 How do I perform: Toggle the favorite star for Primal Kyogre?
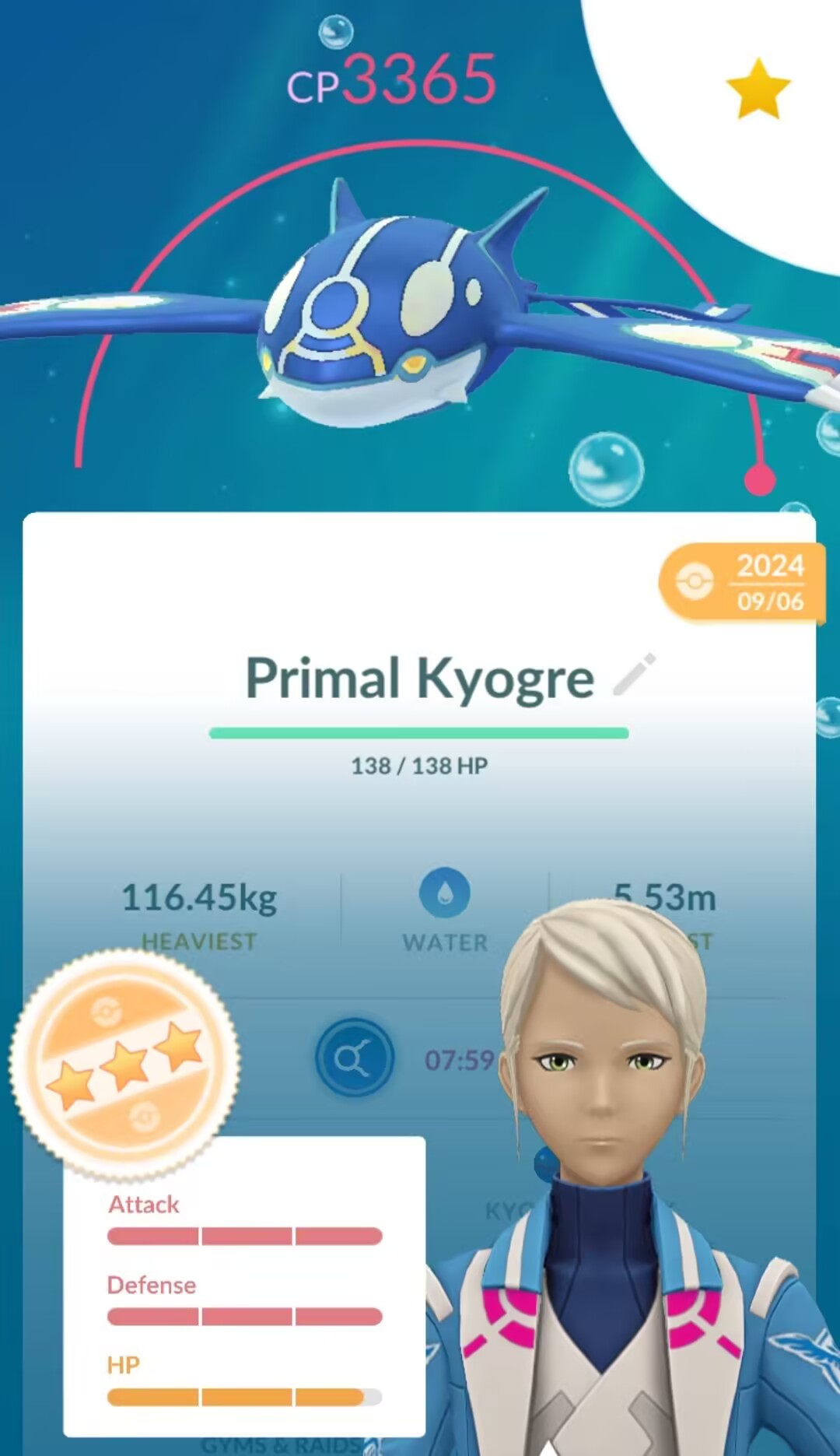(x=758, y=88)
